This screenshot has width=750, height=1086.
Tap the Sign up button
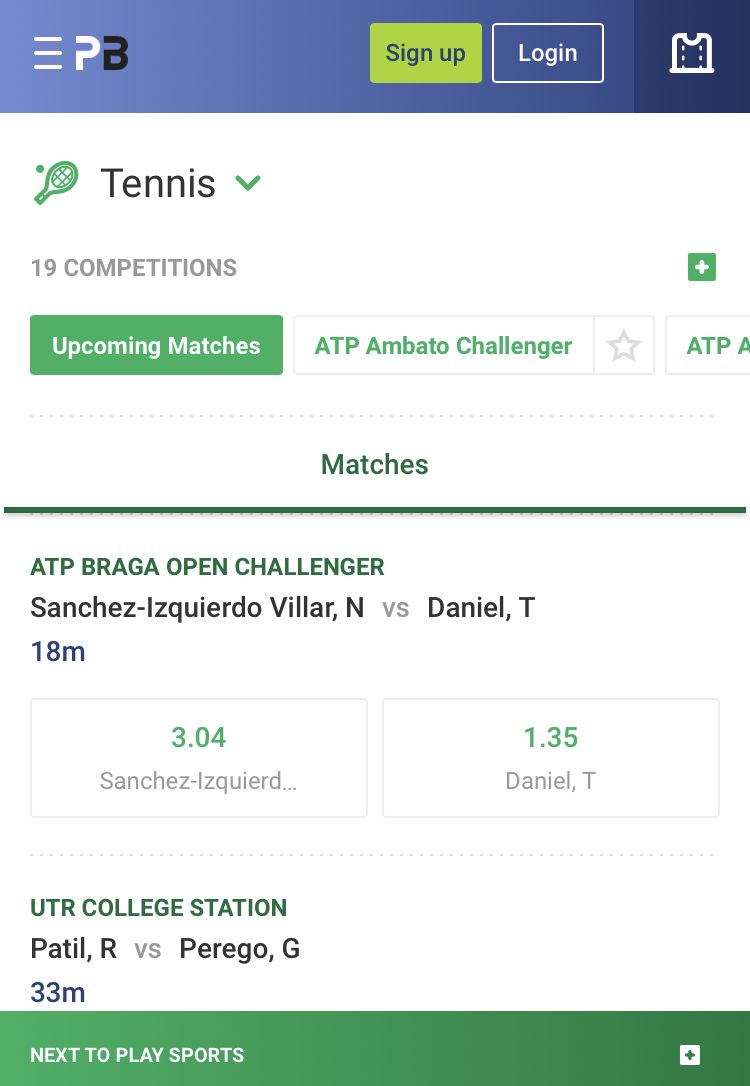(425, 53)
